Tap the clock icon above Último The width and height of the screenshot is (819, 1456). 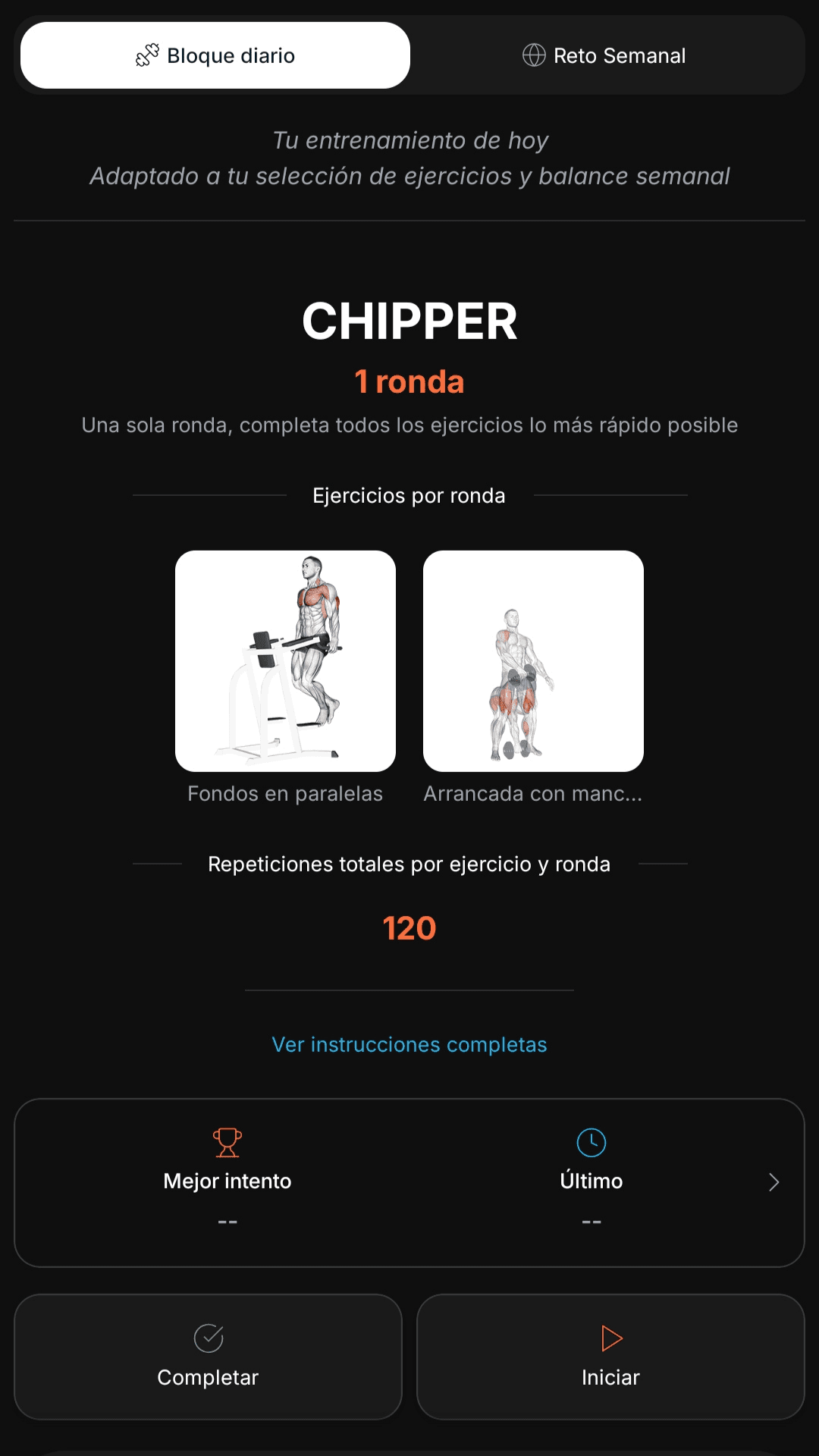tap(591, 1142)
